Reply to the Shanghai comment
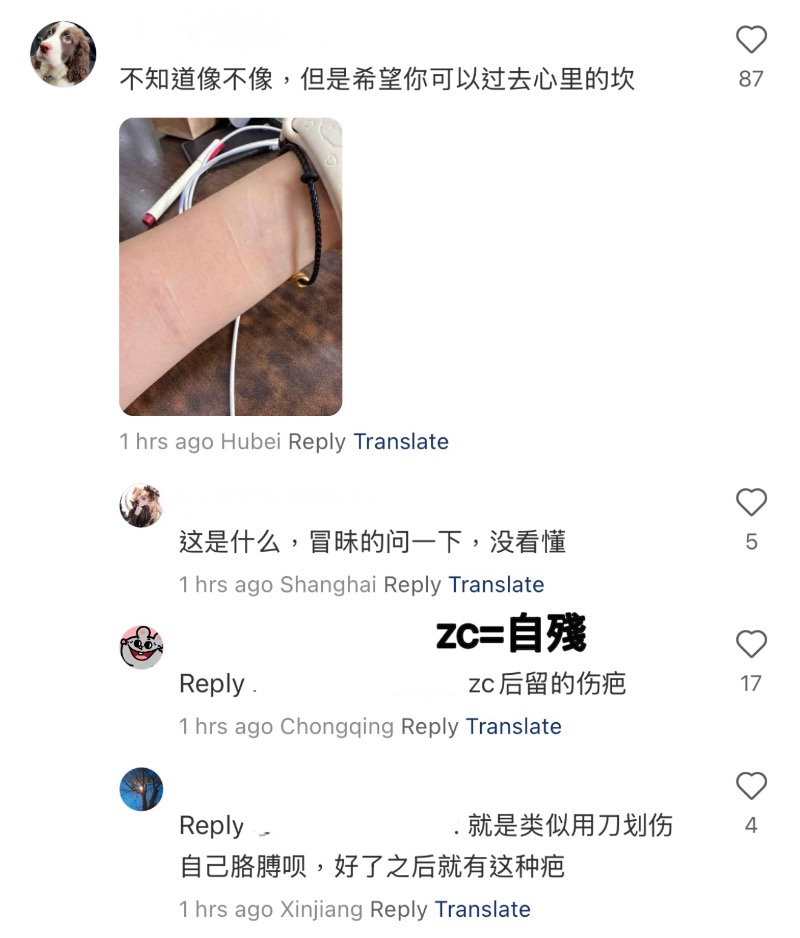 [412, 585]
